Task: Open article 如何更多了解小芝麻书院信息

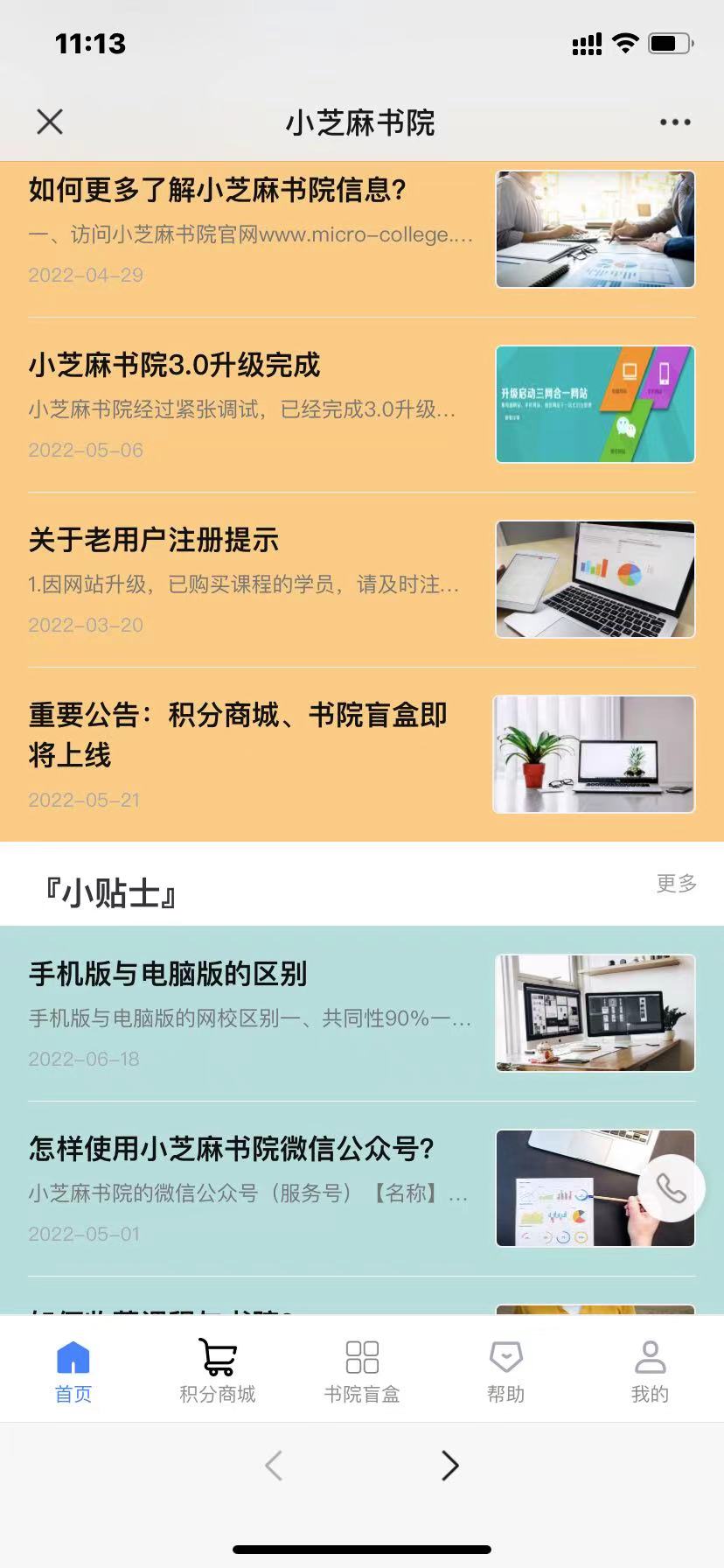Action: pos(217,190)
